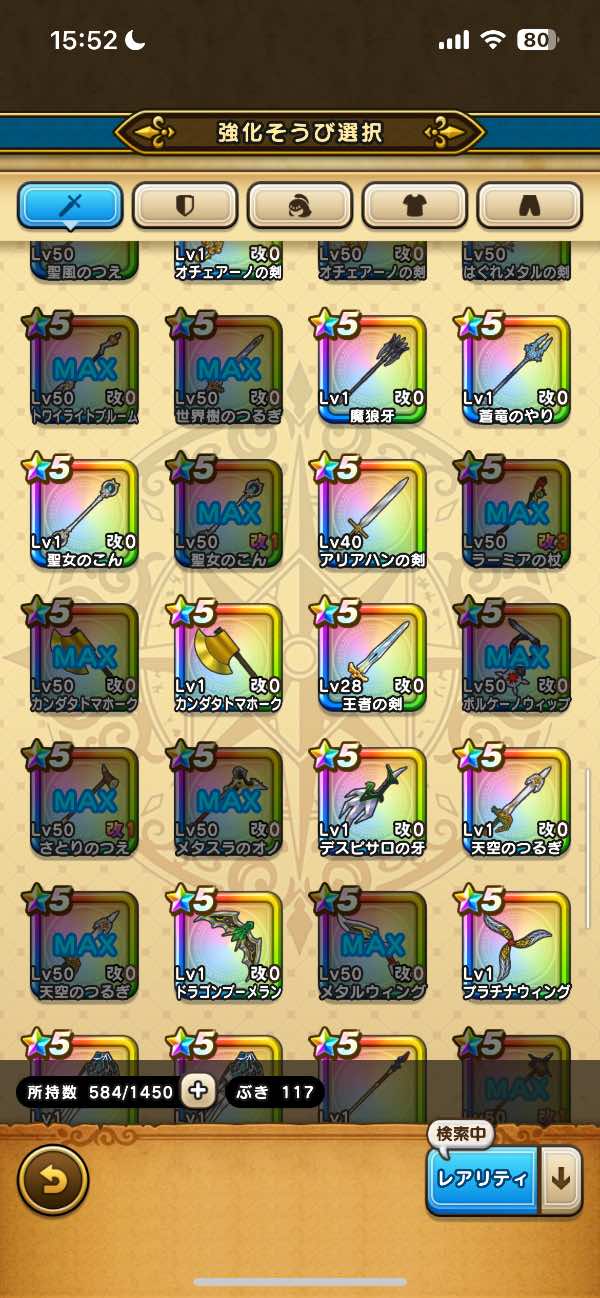This screenshot has height=1298, width=600.
Task: Pick the Lv1 カンダタトマホーク axe
Action: (x=228, y=658)
